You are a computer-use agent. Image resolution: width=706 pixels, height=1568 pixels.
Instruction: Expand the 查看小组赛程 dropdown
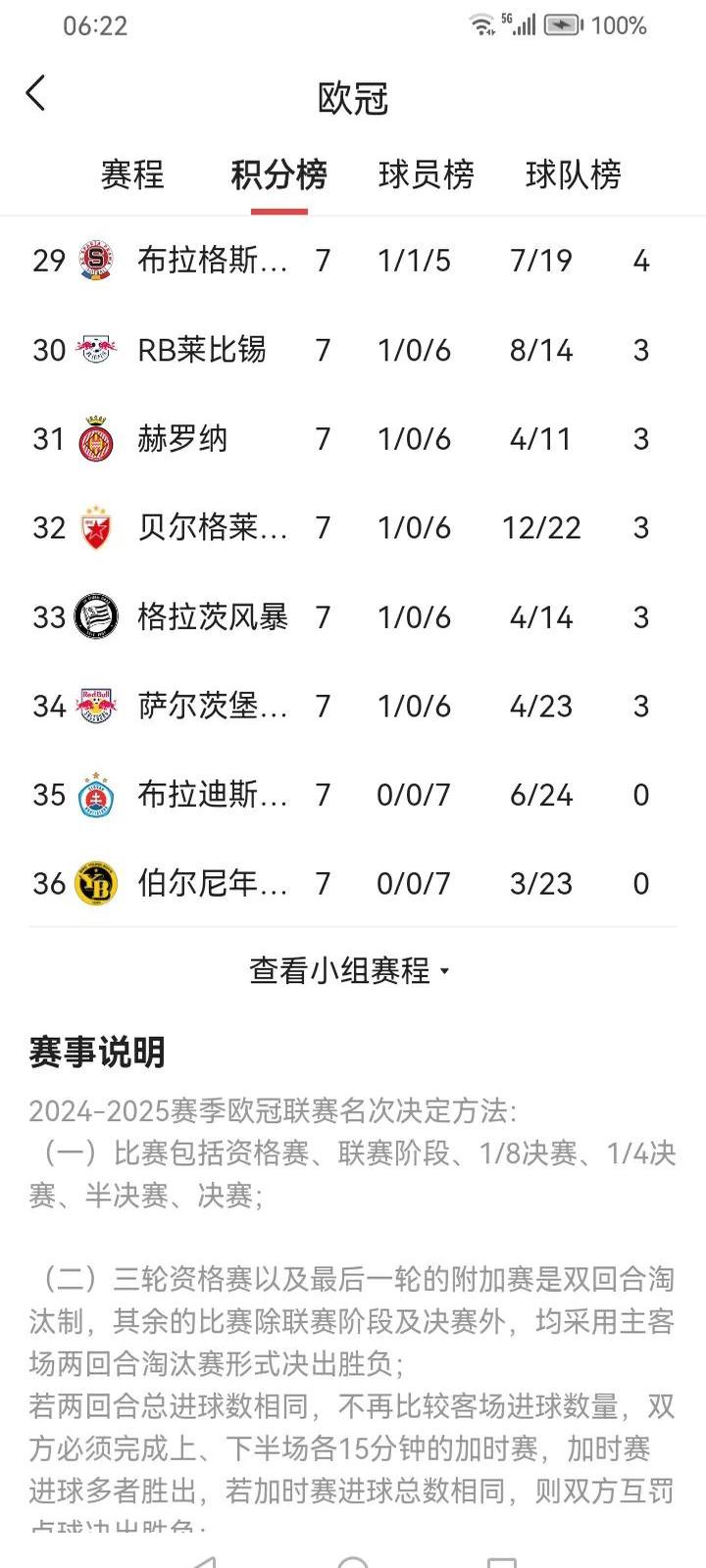coord(348,971)
